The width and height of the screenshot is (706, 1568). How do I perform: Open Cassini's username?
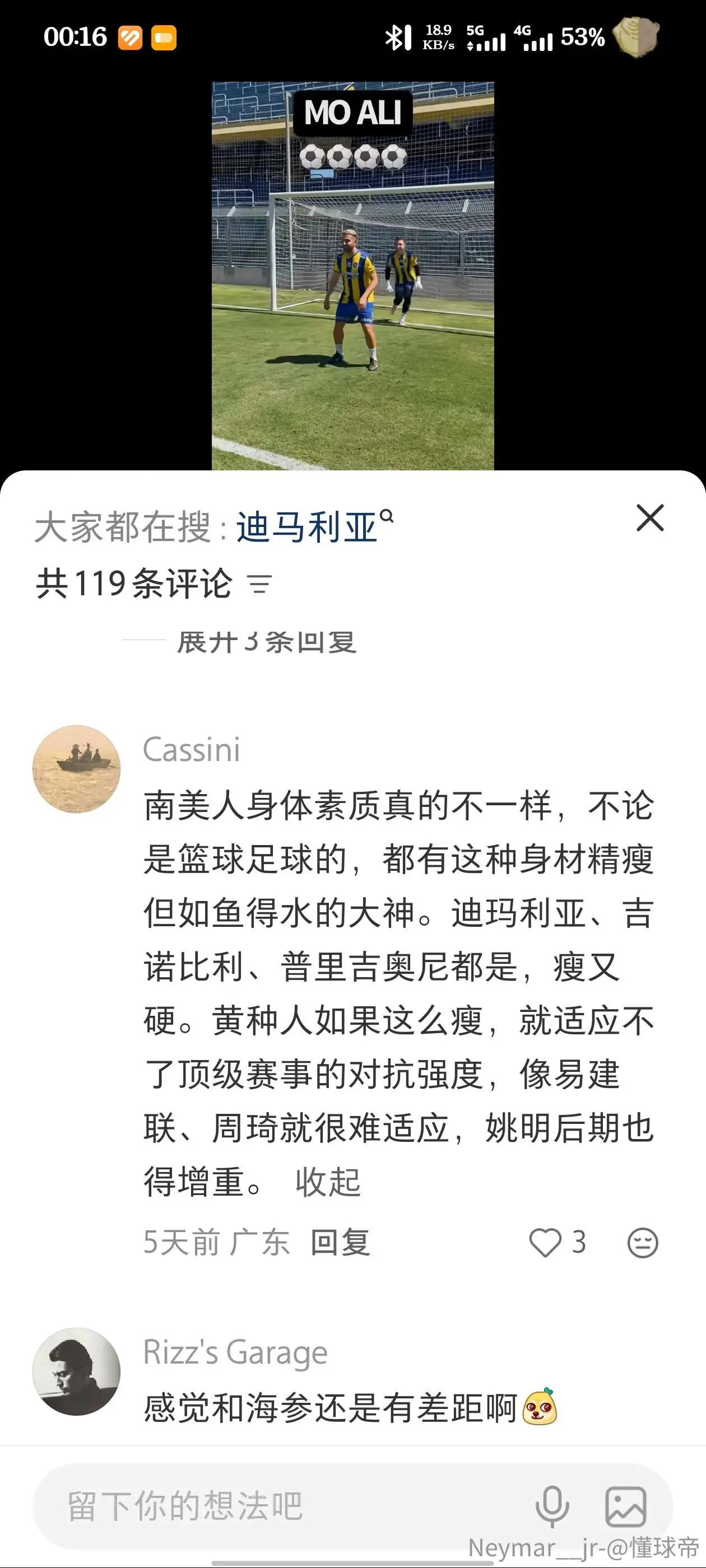tap(191, 749)
